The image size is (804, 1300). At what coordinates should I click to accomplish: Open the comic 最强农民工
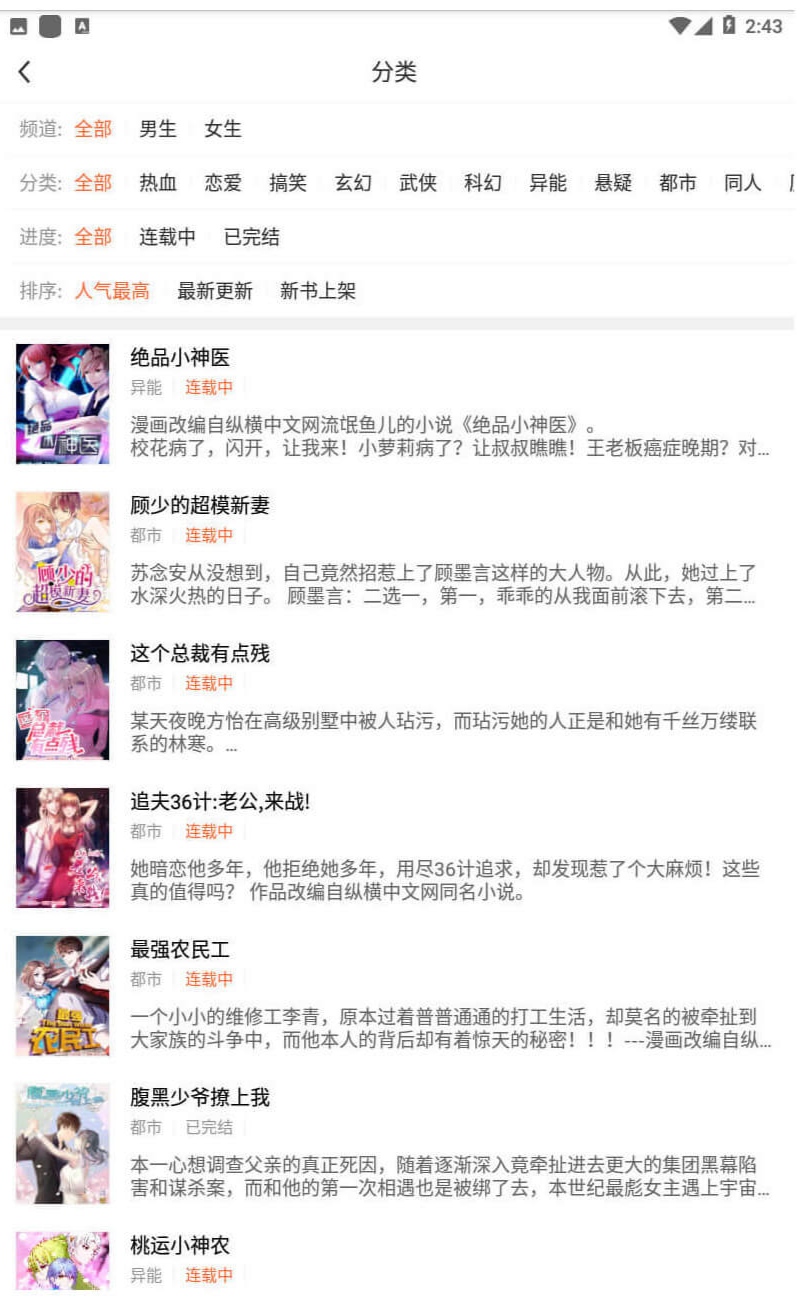click(x=402, y=996)
